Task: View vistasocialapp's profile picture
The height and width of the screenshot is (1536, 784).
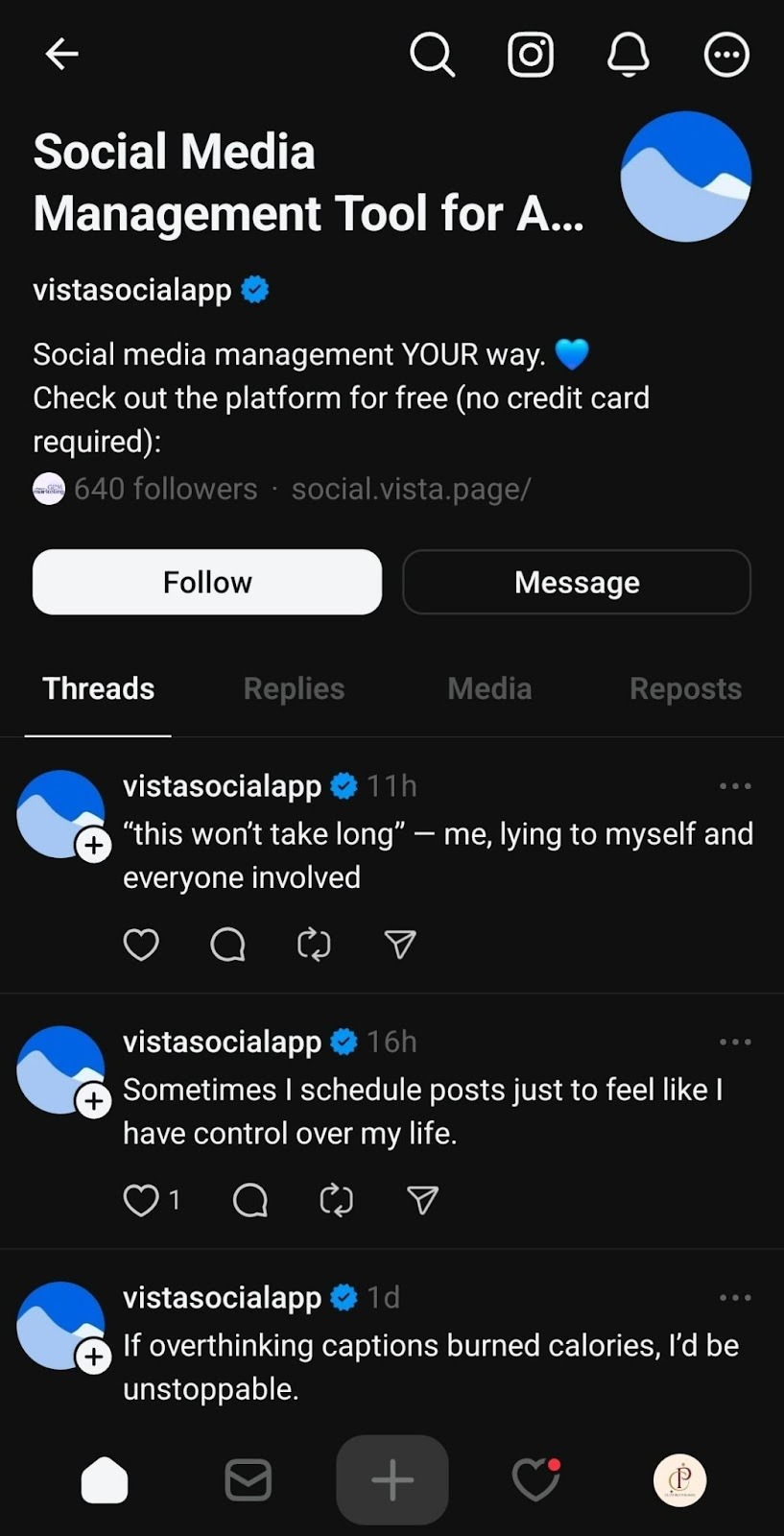Action: (x=685, y=176)
